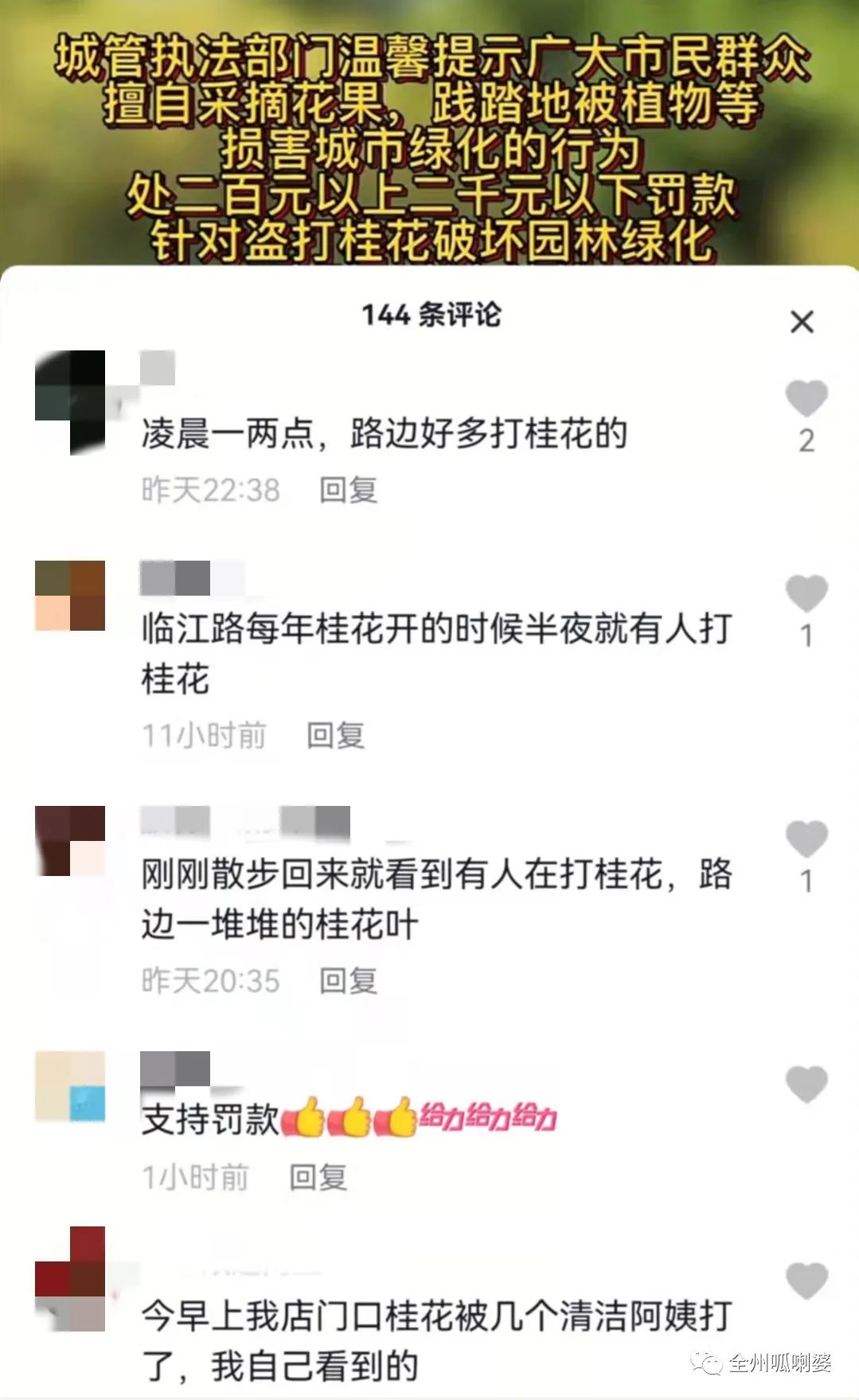
Task: Close the 144 comments panel
Action: tap(802, 322)
